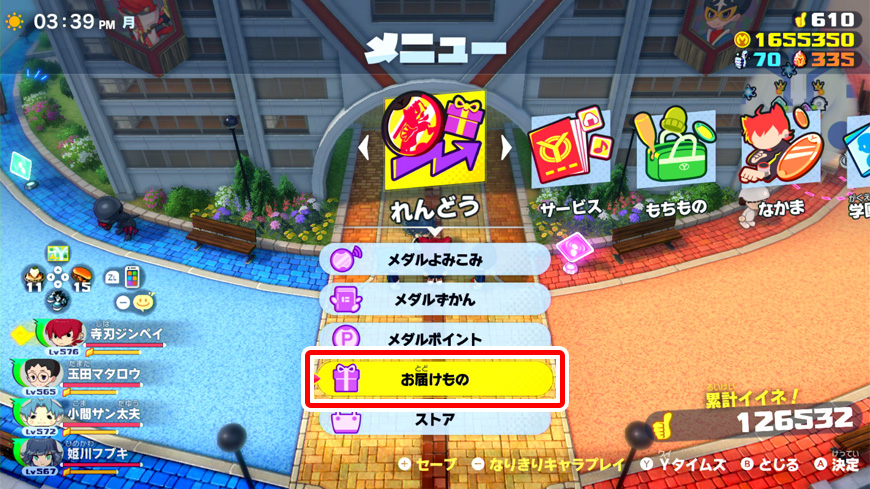Viewport: 870px width, 489px height.
Task: Confirm the selection with 決定
Action: coord(836,465)
